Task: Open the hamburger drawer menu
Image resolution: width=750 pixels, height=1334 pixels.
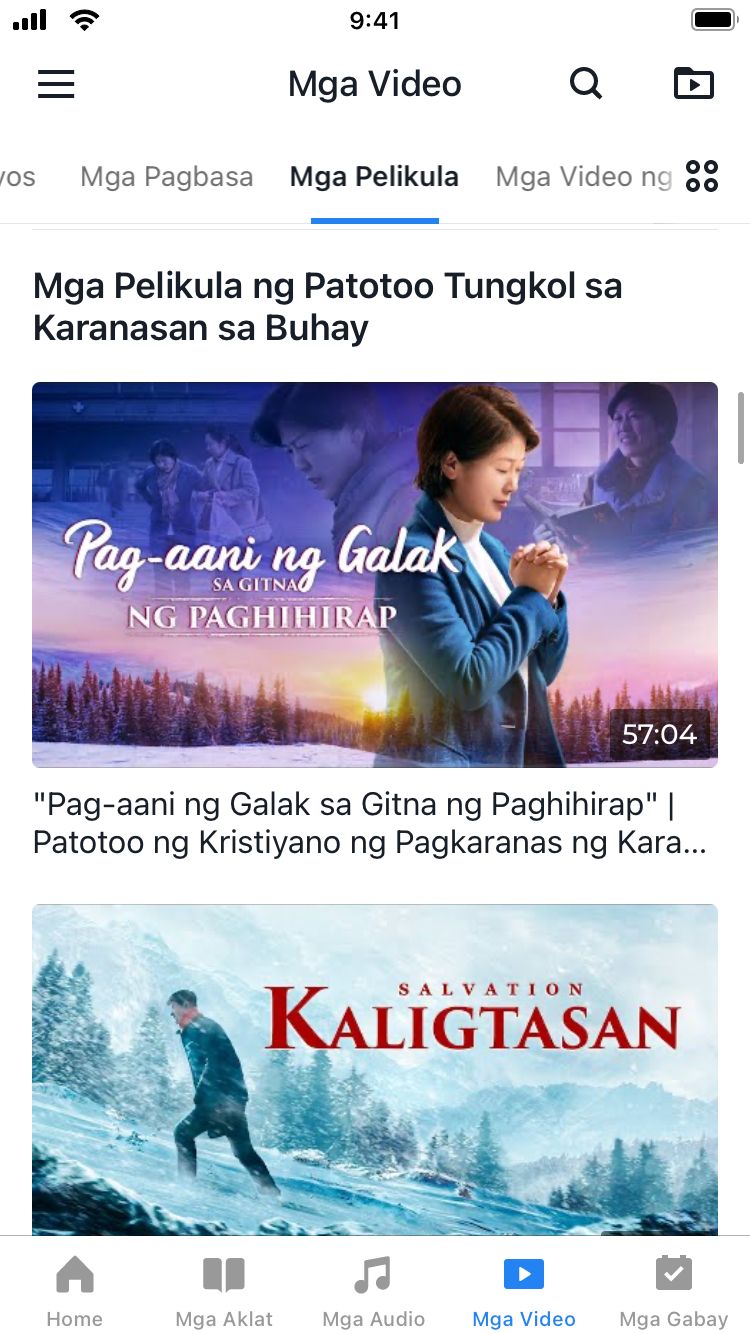Action: tap(56, 84)
